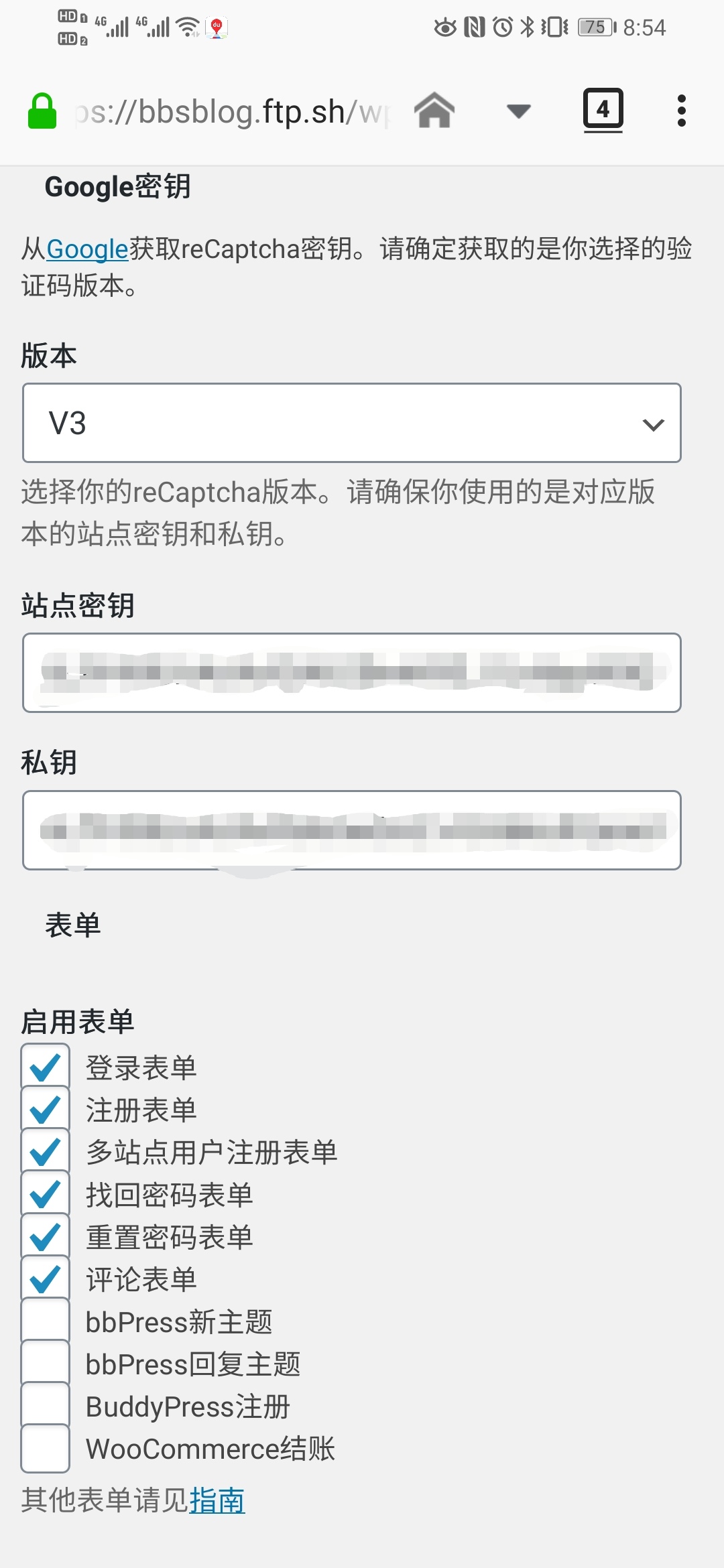Follow the Google link for reCaptcha keys
The width and height of the screenshot is (724, 1568).
(87, 249)
